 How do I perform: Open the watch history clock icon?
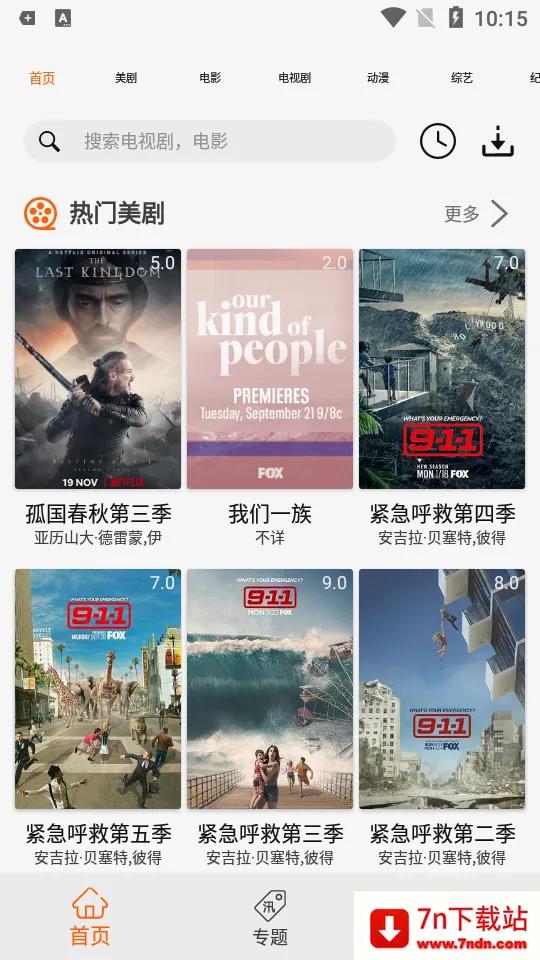click(438, 141)
